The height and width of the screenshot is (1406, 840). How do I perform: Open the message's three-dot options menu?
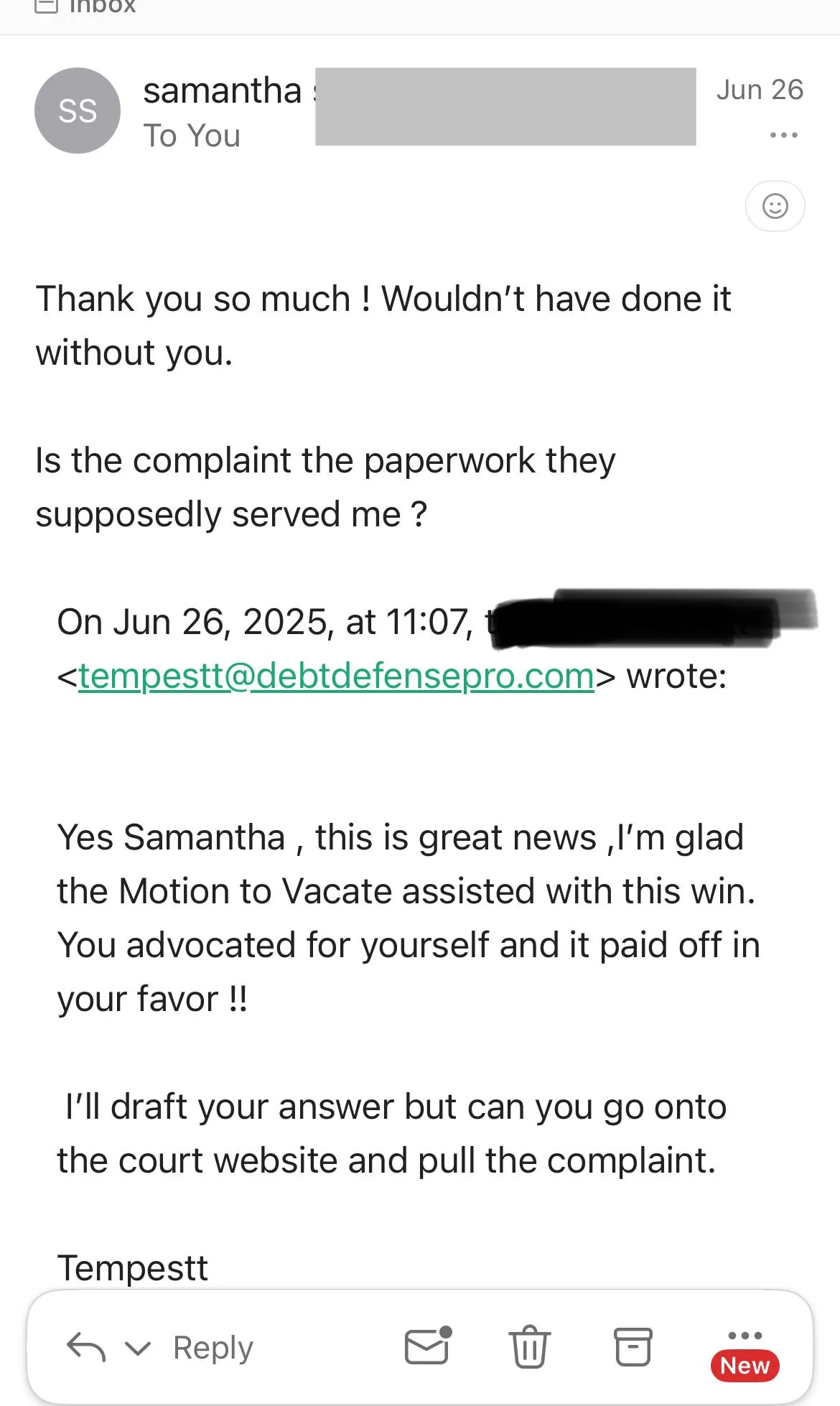coord(783,135)
